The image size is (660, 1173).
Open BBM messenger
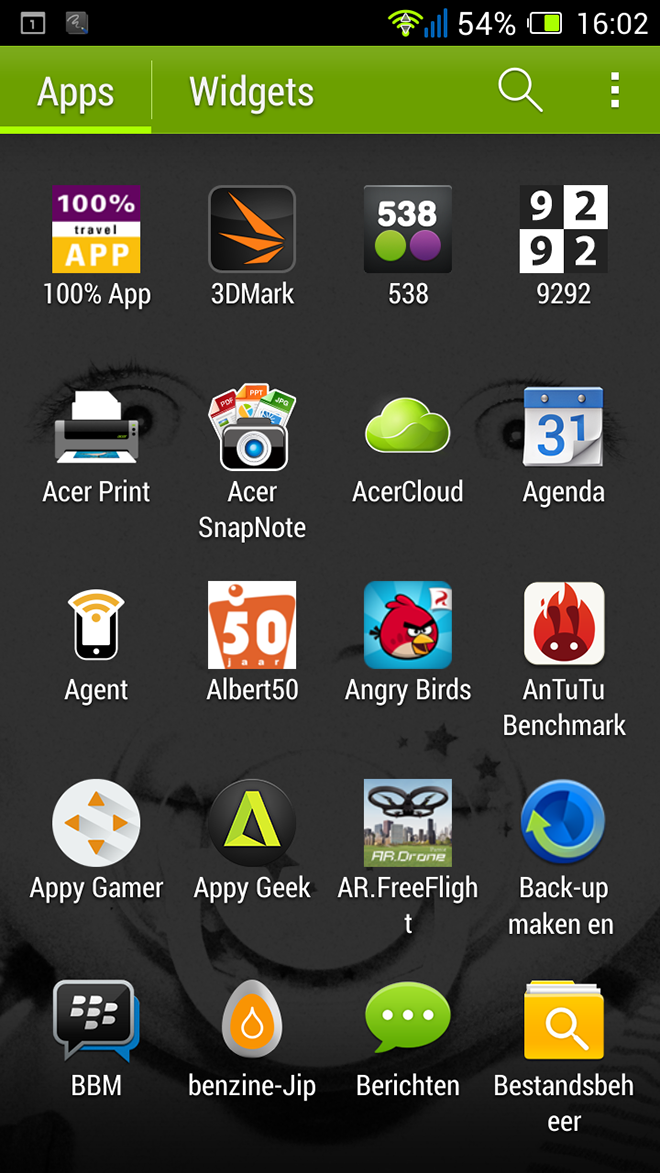[x=96, y=1021]
